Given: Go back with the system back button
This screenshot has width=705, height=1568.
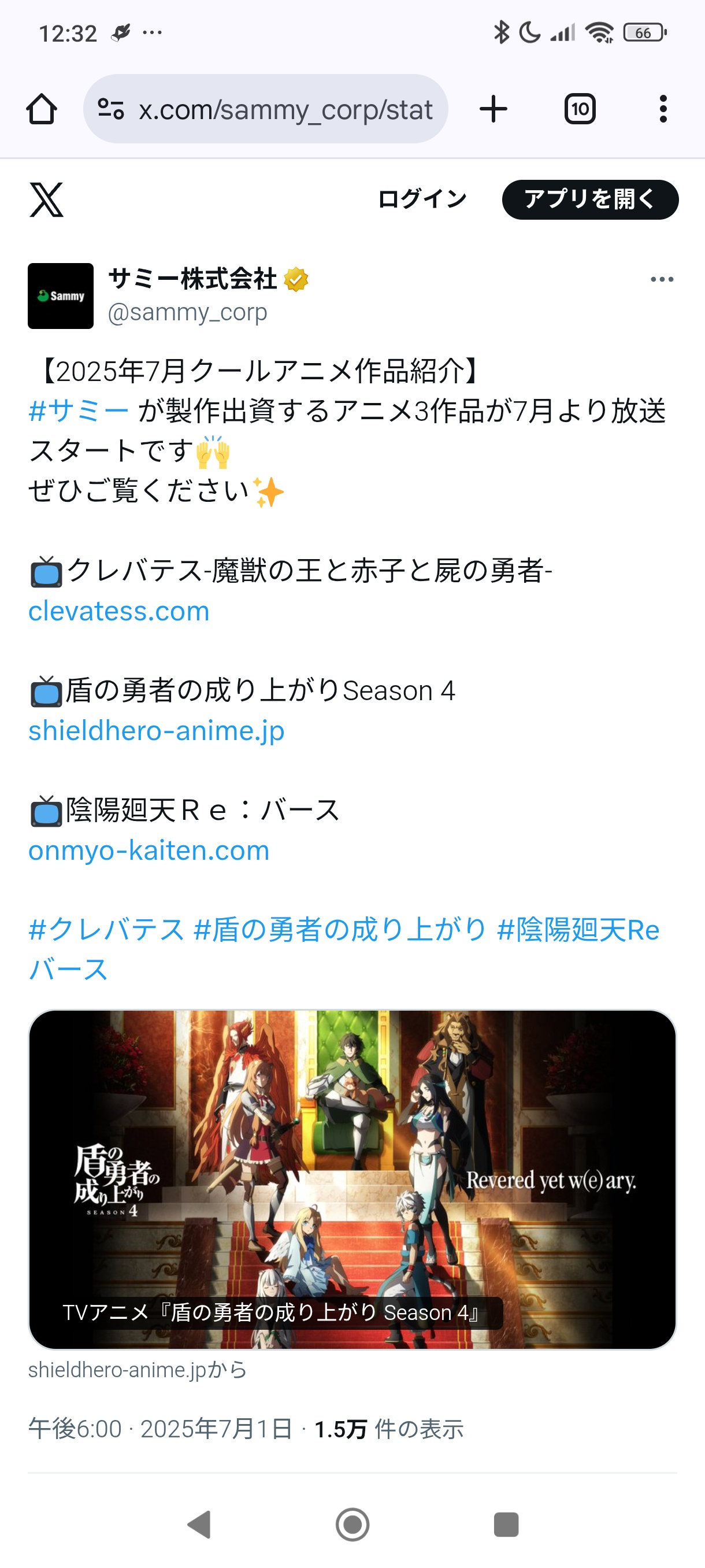Looking at the screenshot, I should click(x=199, y=1525).
